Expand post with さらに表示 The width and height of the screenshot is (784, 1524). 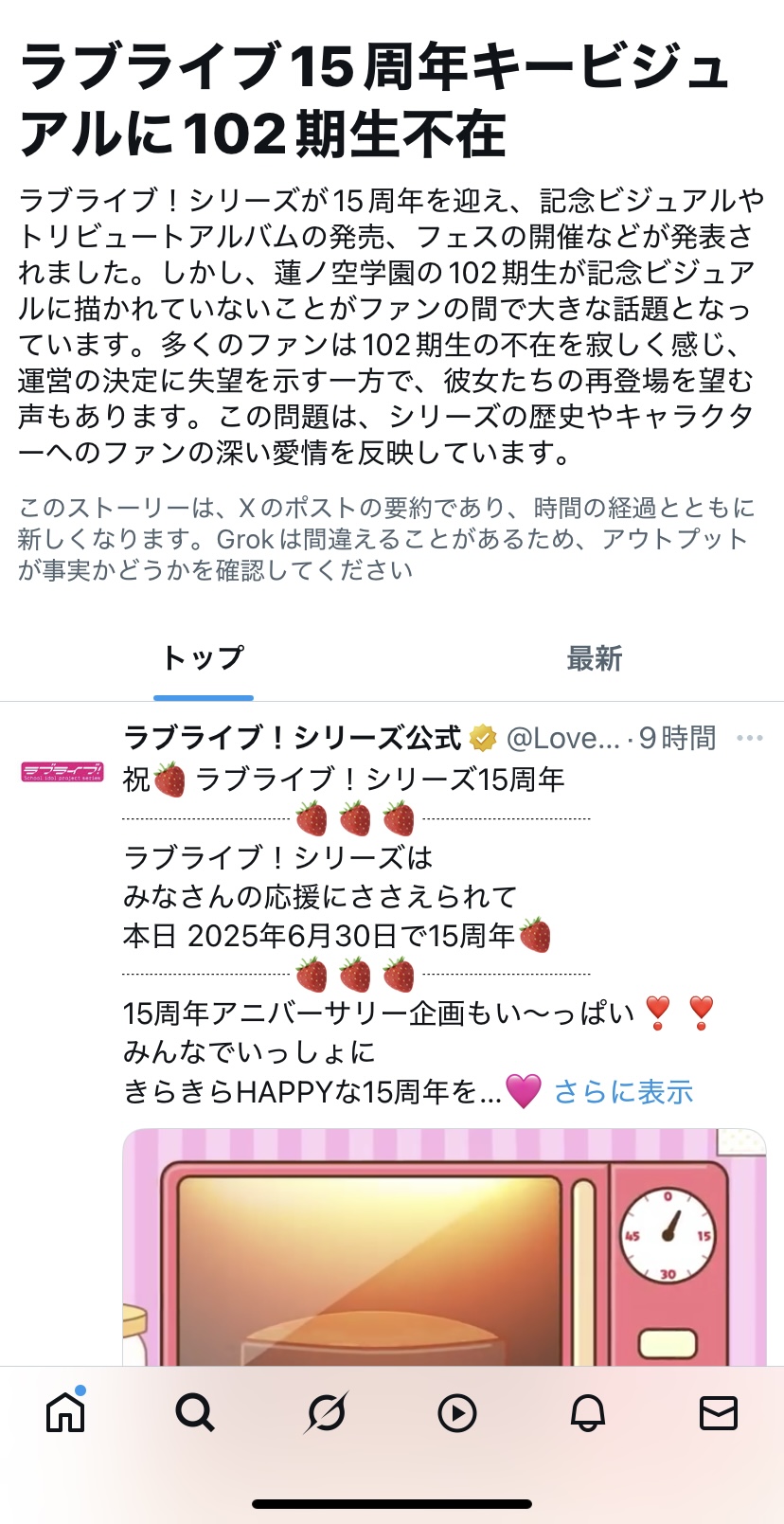[x=623, y=1091]
